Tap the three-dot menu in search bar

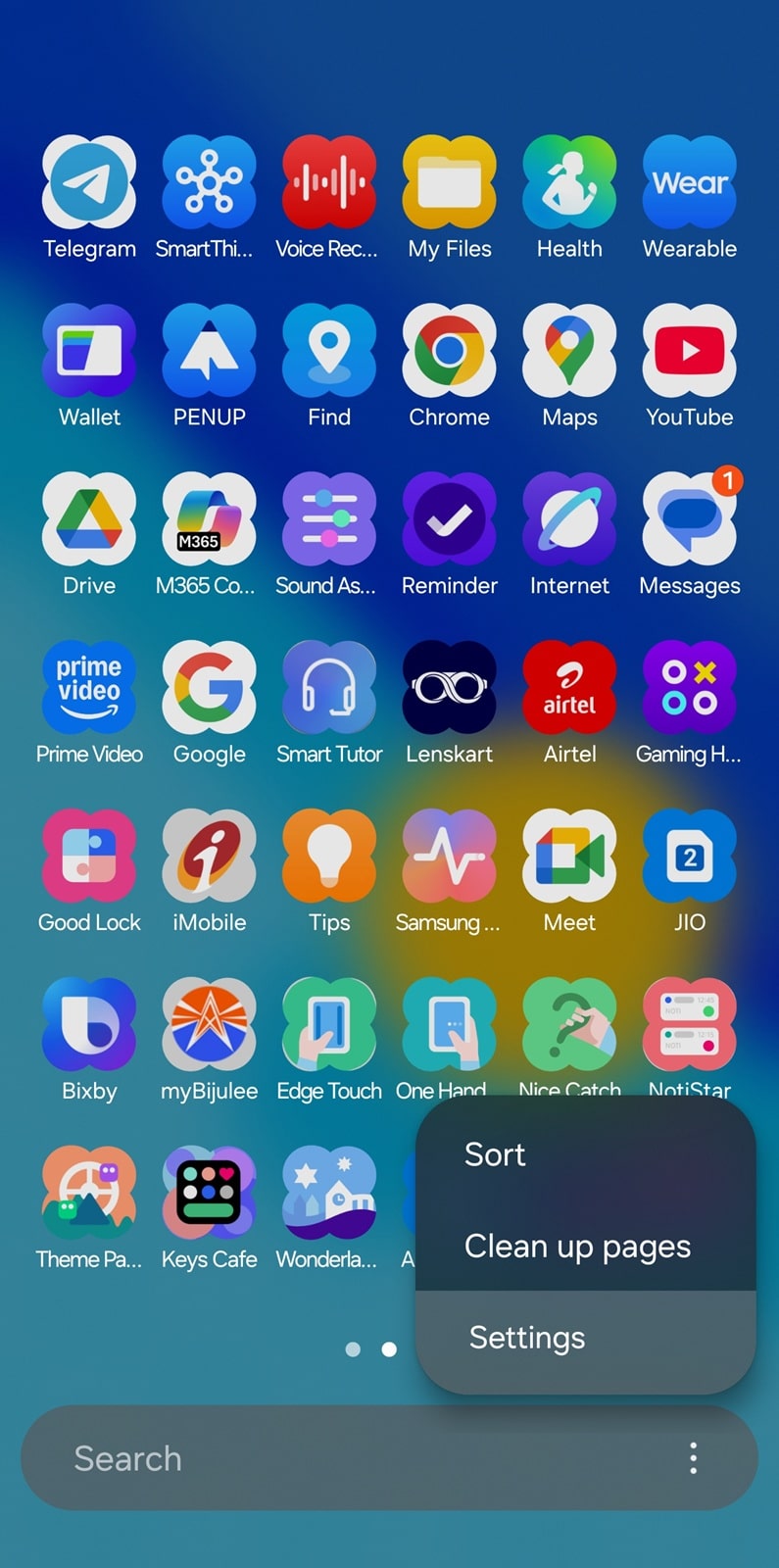pos(693,1458)
